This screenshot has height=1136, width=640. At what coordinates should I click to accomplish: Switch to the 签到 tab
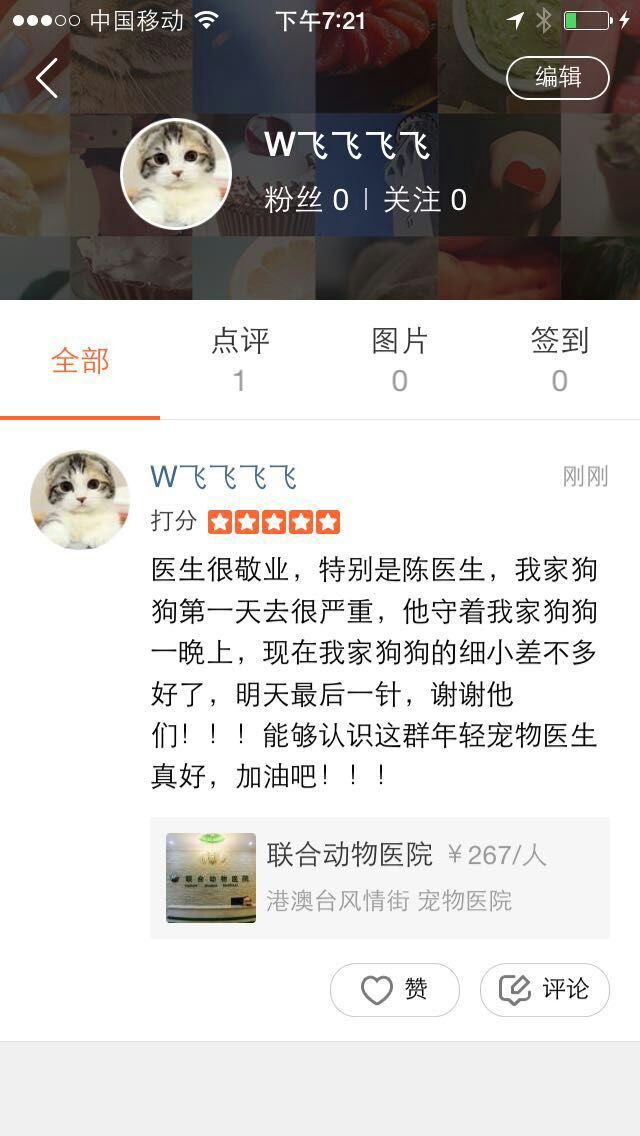click(559, 359)
